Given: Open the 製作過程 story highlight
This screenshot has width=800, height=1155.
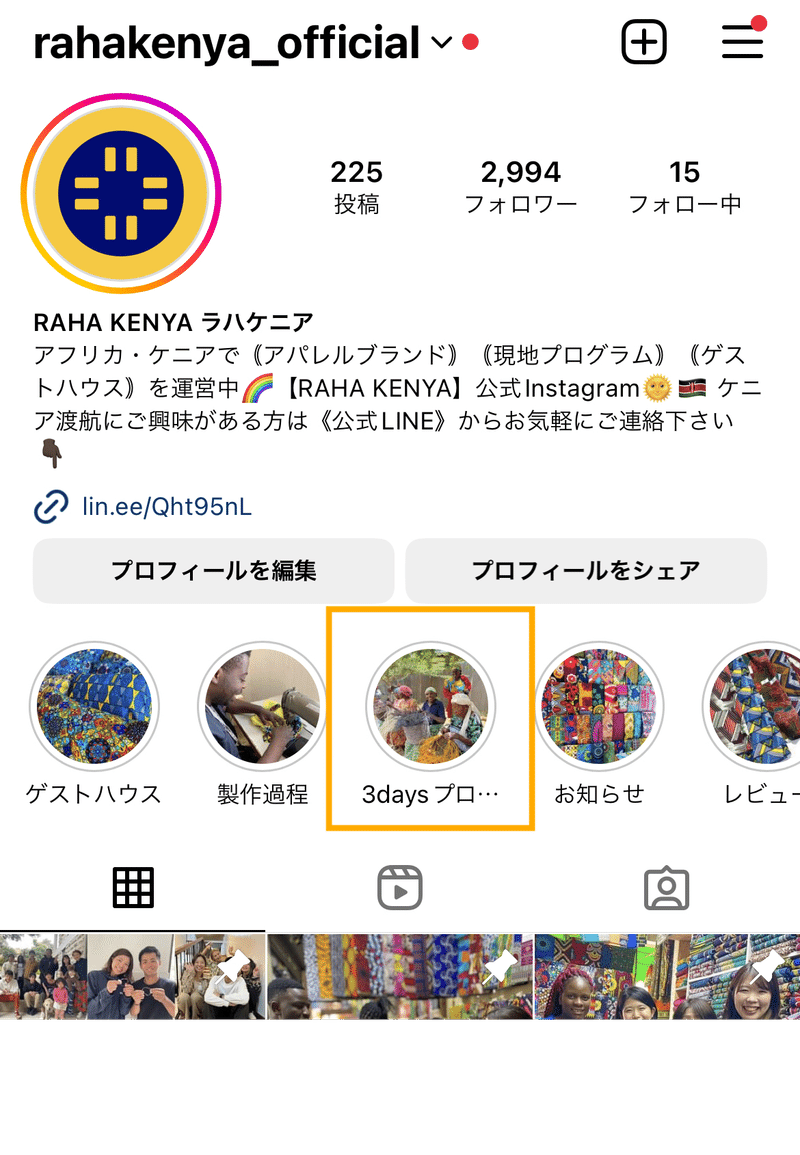Looking at the screenshot, I should tap(262, 706).
